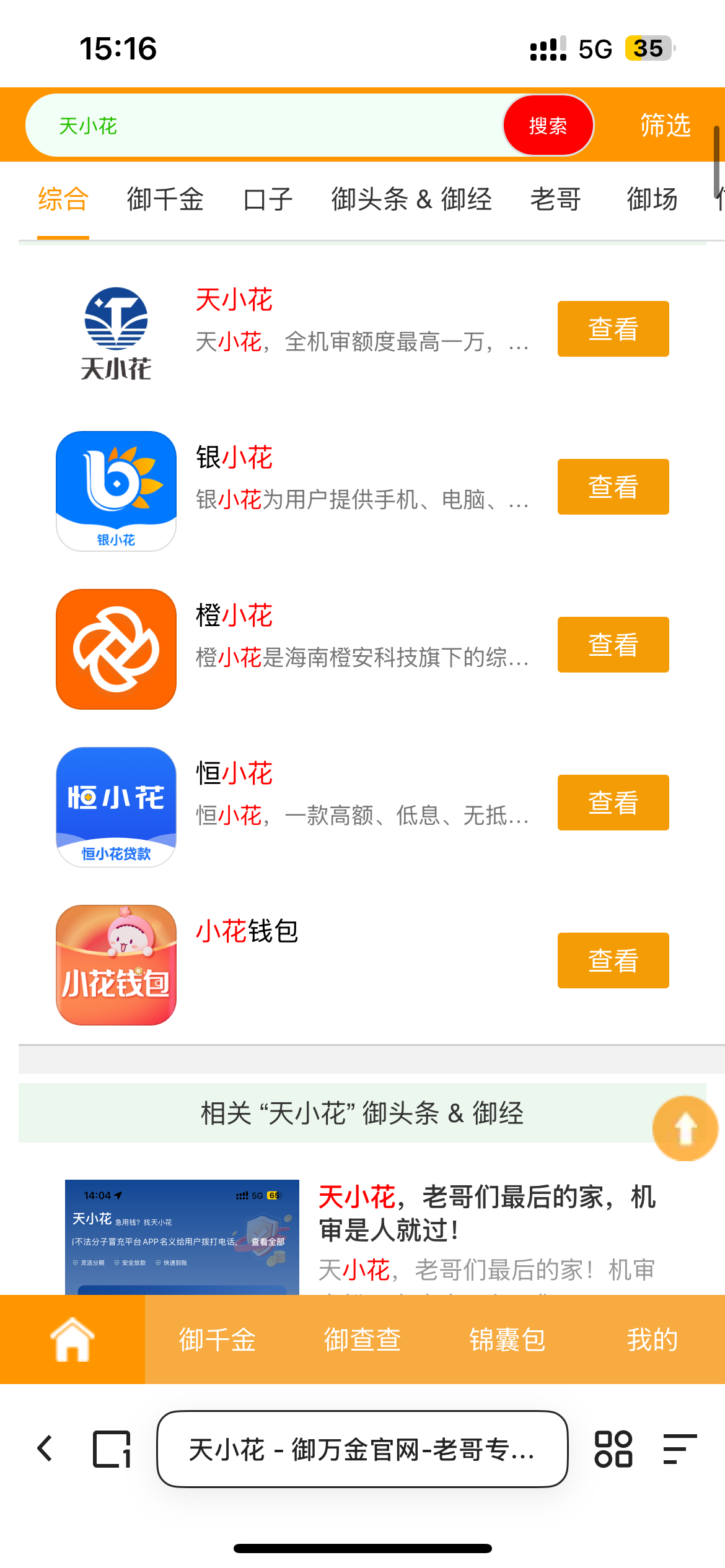
Task: Tap 查看 for 天小花
Action: coord(613,329)
